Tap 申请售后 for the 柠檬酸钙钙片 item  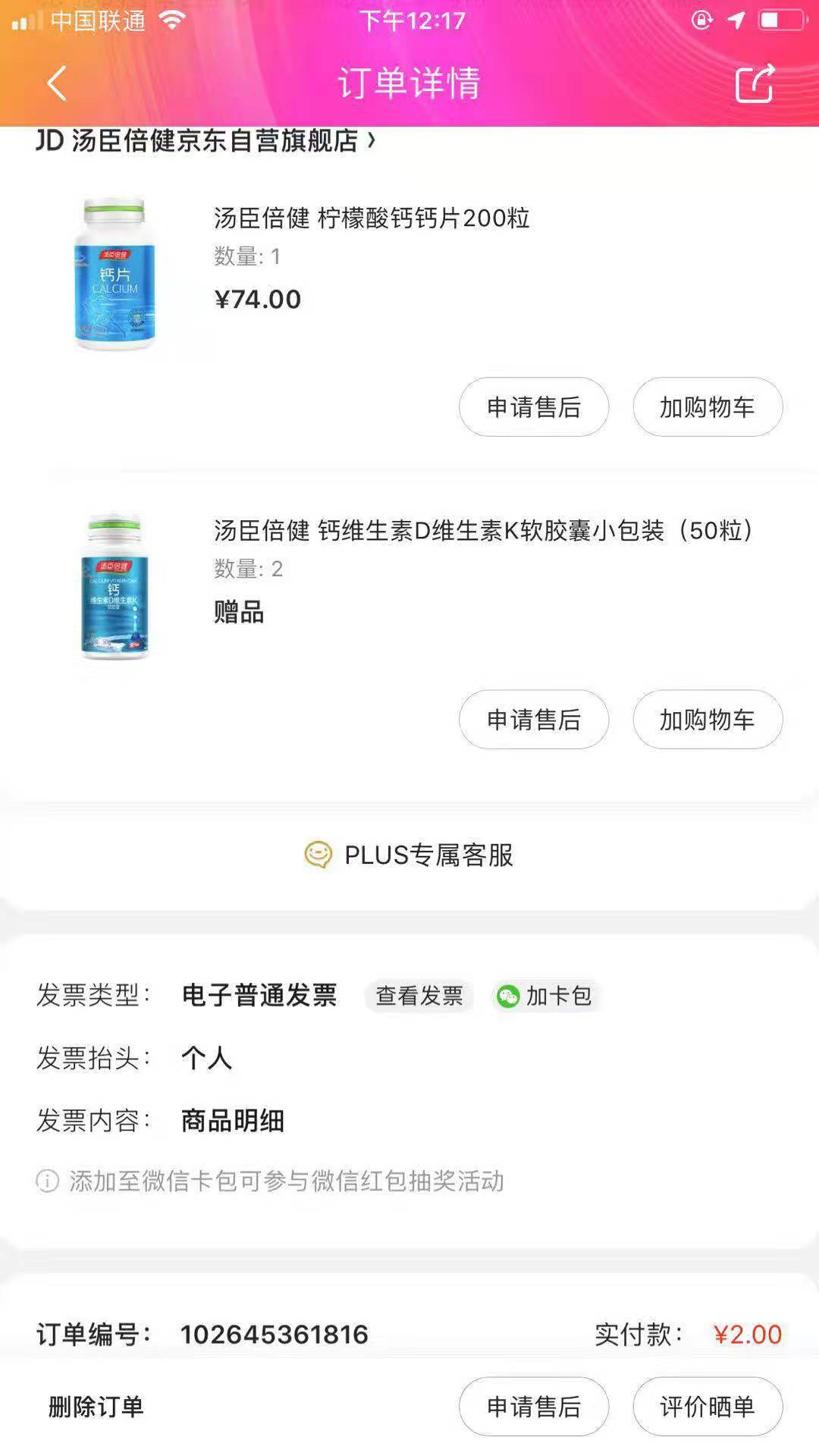click(533, 407)
